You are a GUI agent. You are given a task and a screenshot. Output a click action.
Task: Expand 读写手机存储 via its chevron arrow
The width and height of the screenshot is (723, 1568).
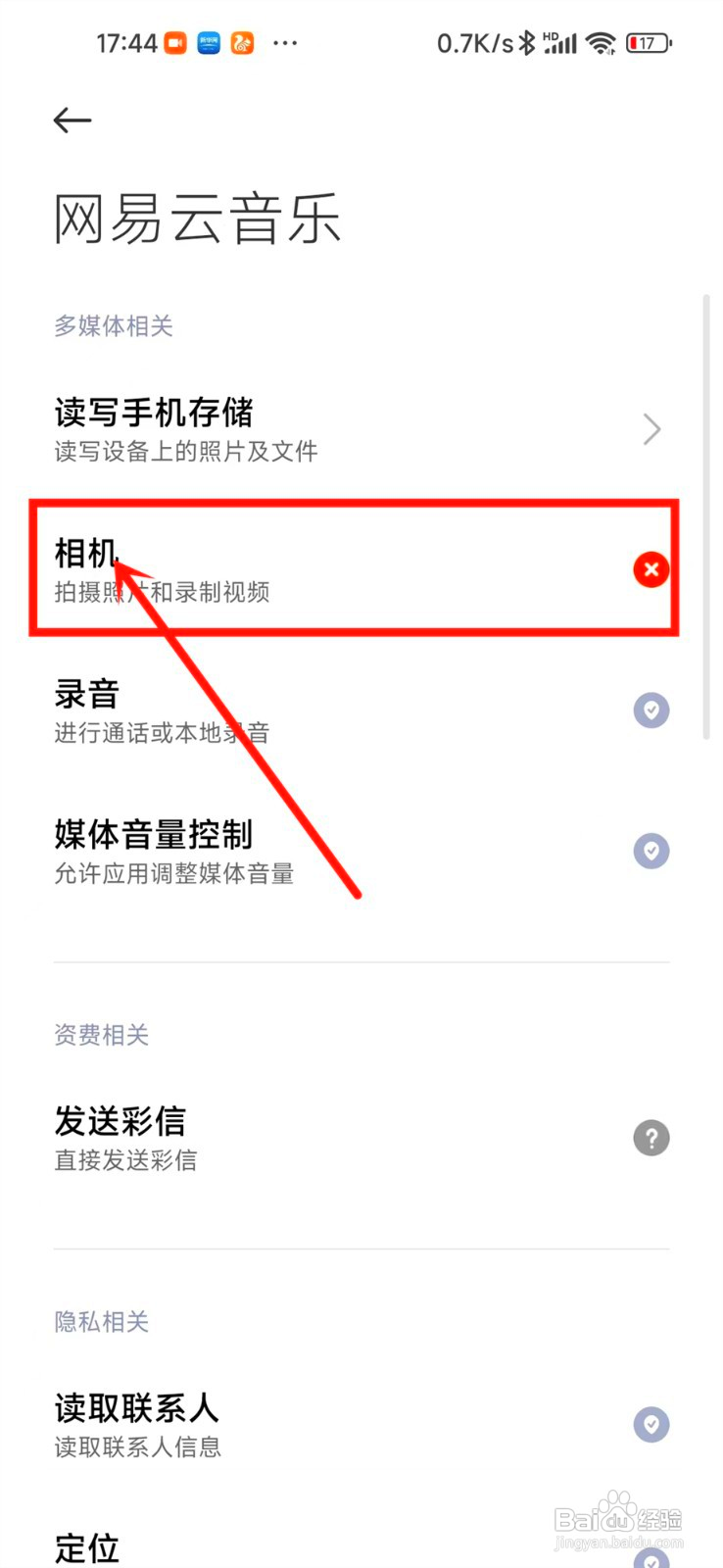click(x=651, y=429)
